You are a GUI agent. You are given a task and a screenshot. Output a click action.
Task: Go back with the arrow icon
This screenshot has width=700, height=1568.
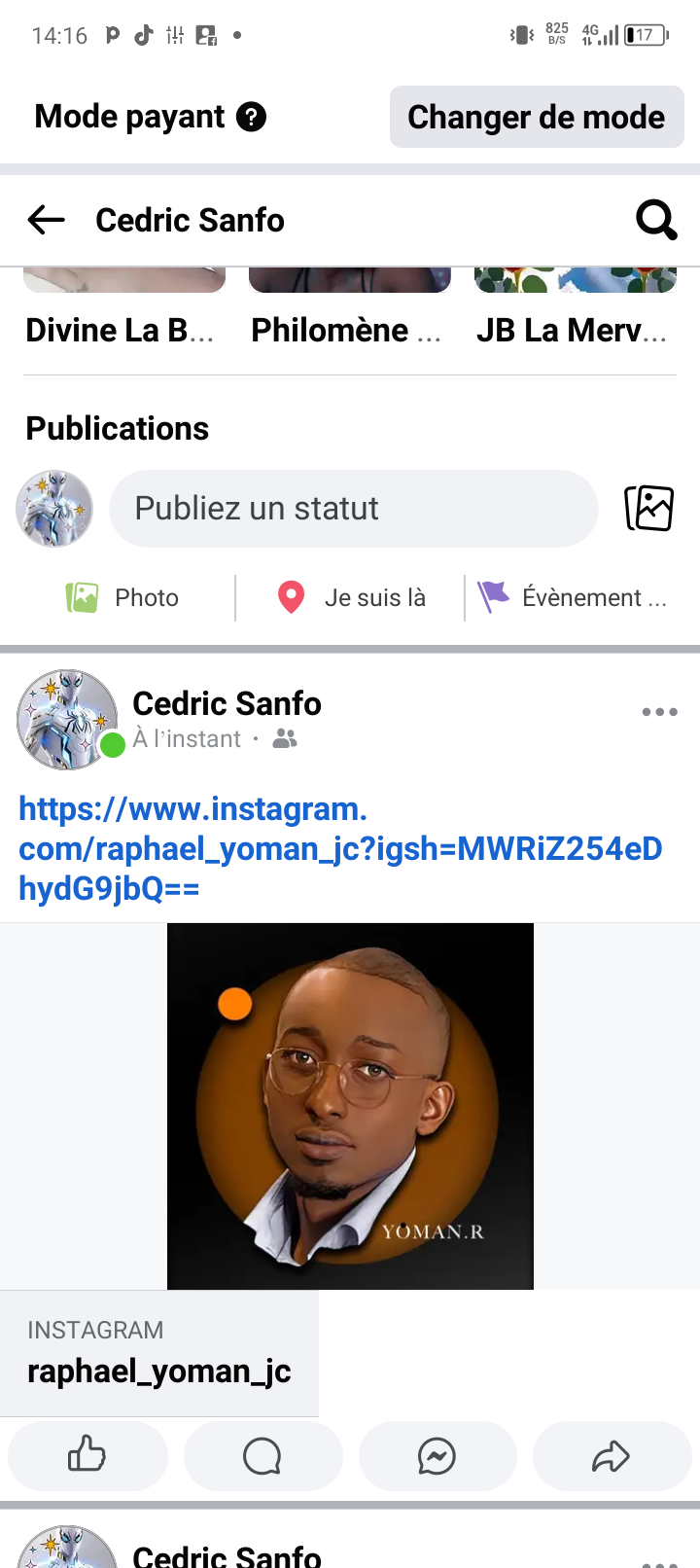(46, 220)
